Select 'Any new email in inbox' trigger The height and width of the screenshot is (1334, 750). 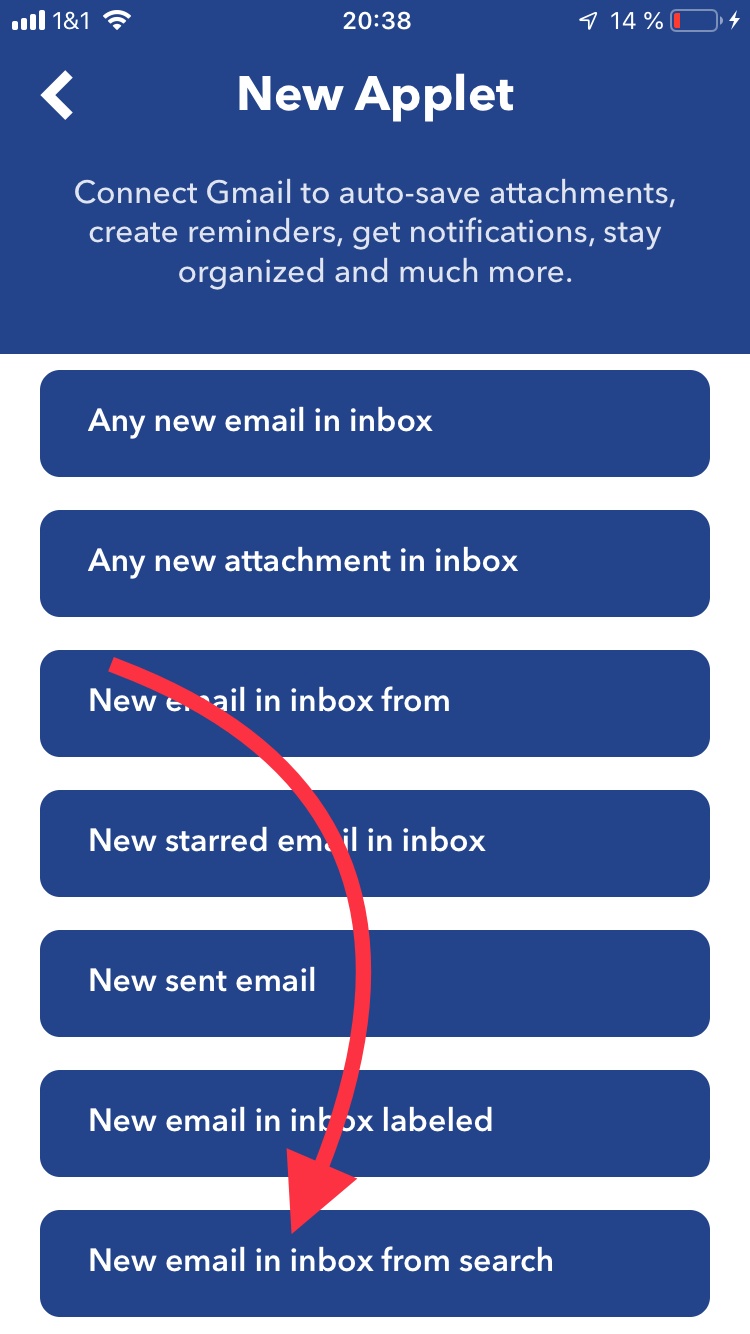(375, 423)
